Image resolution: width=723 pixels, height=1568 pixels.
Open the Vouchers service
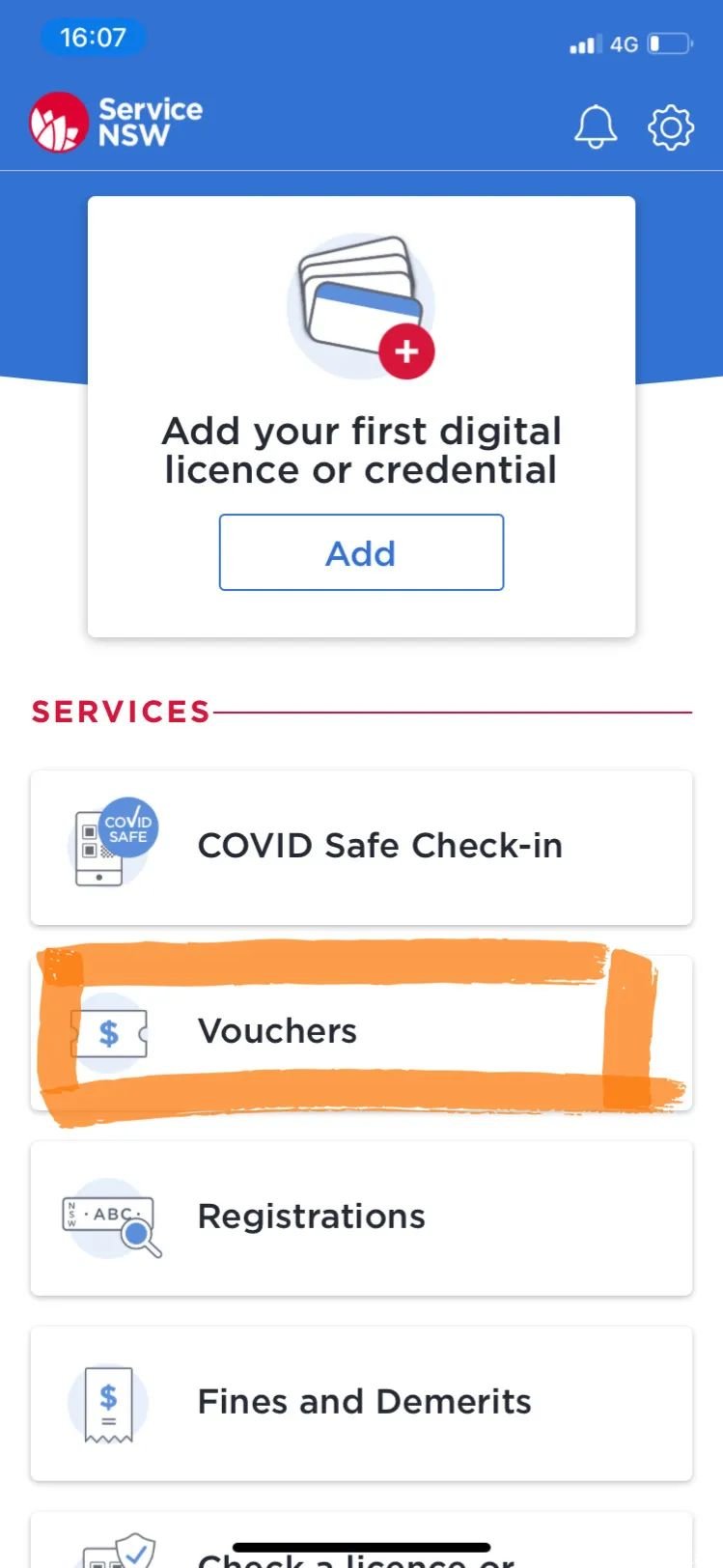361,1031
